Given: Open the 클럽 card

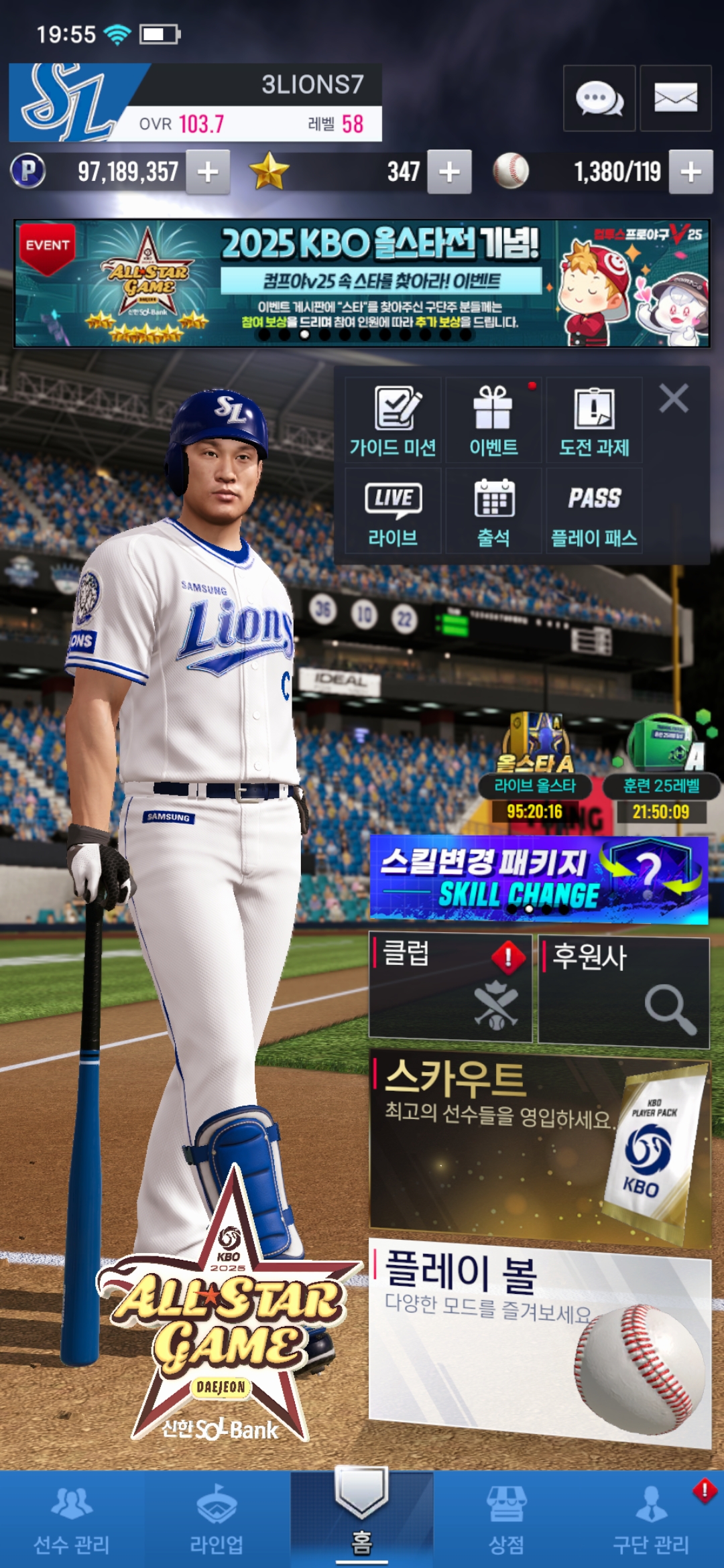Looking at the screenshot, I should tap(450, 987).
